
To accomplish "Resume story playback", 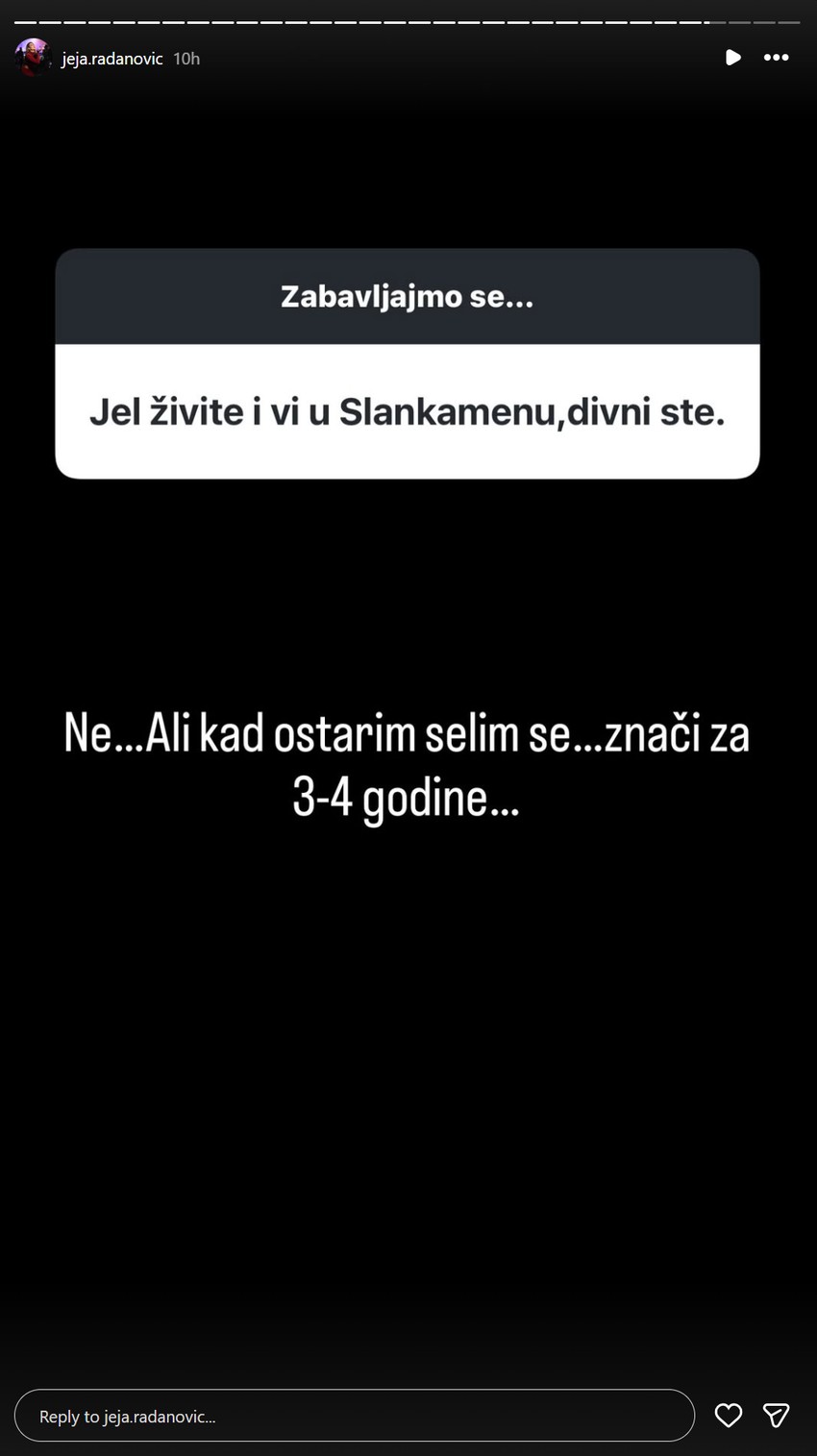I will click(732, 58).
